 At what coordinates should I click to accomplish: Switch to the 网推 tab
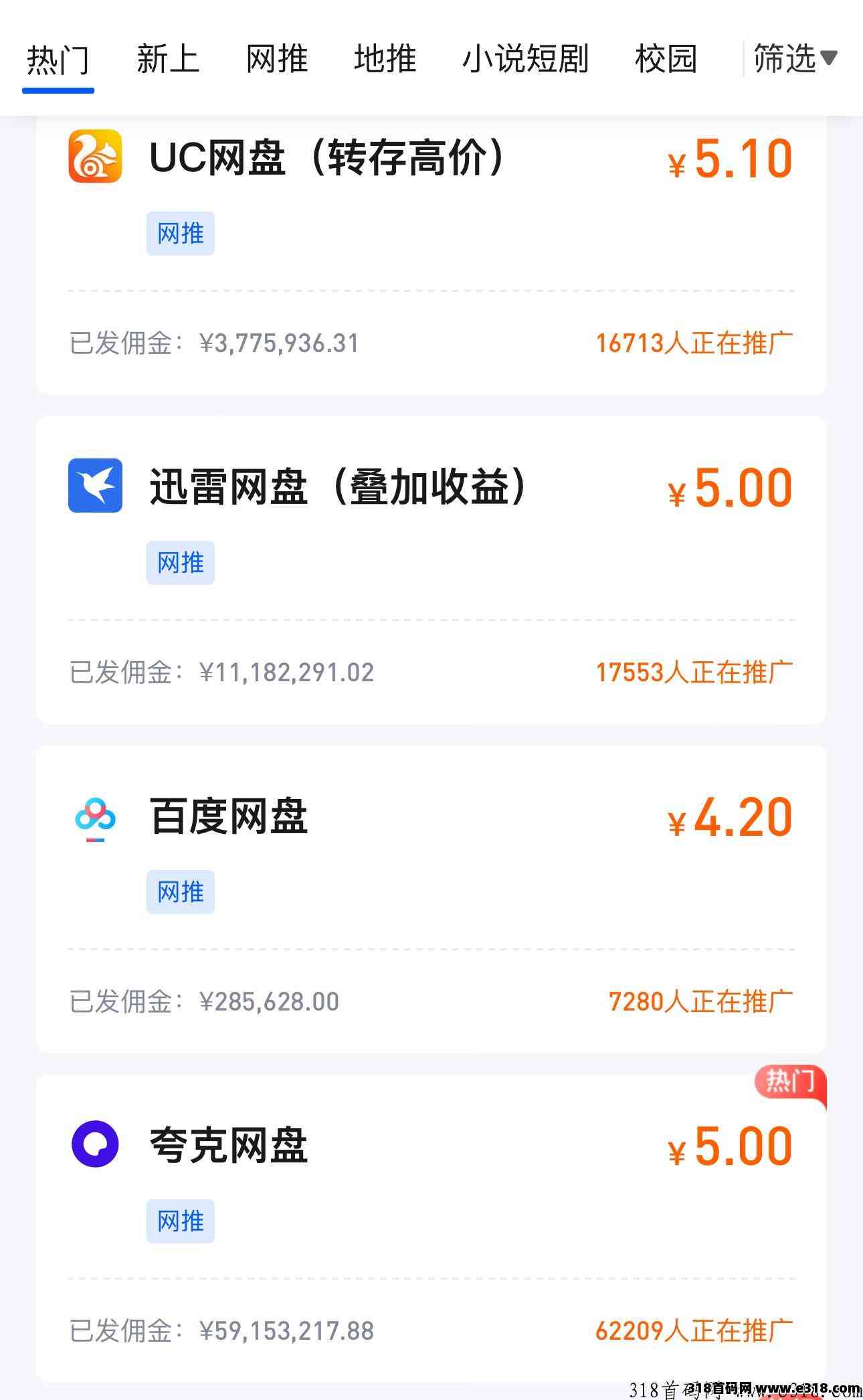[277, 59]
